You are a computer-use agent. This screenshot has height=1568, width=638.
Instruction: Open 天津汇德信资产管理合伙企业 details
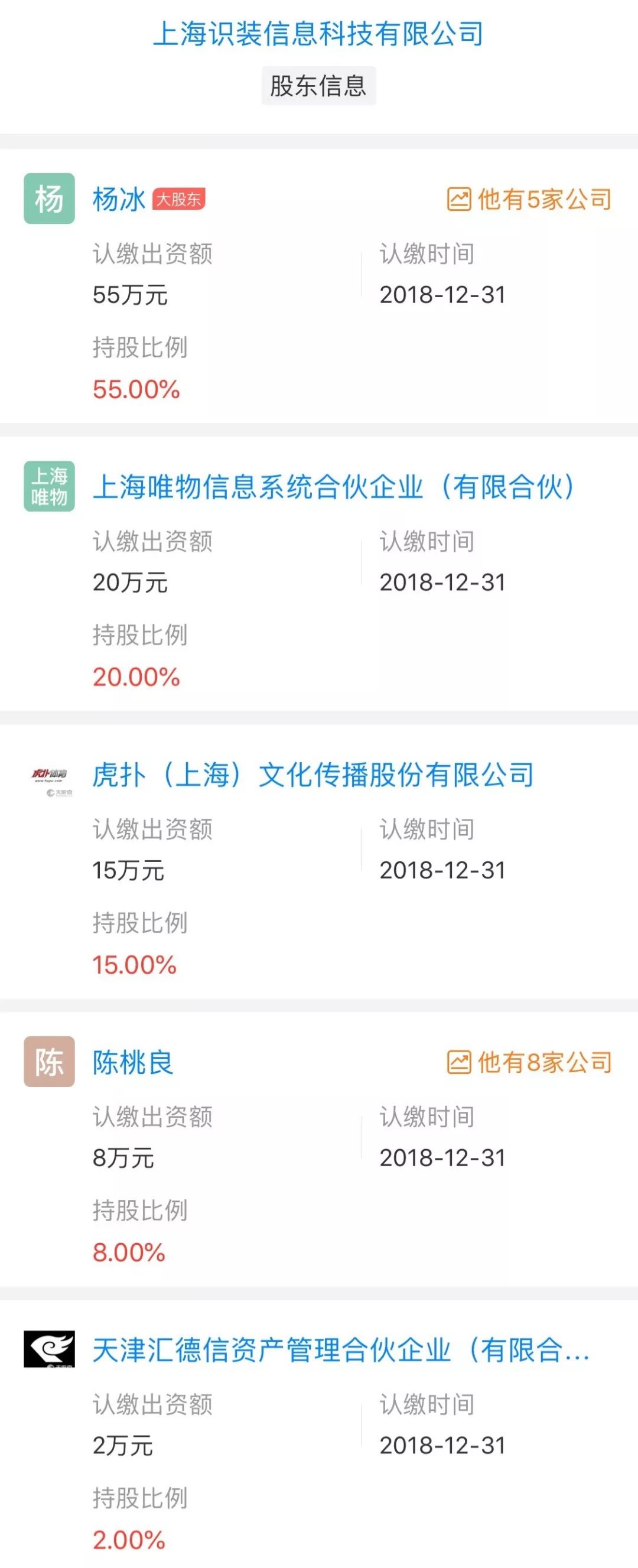click(341, 1350)
